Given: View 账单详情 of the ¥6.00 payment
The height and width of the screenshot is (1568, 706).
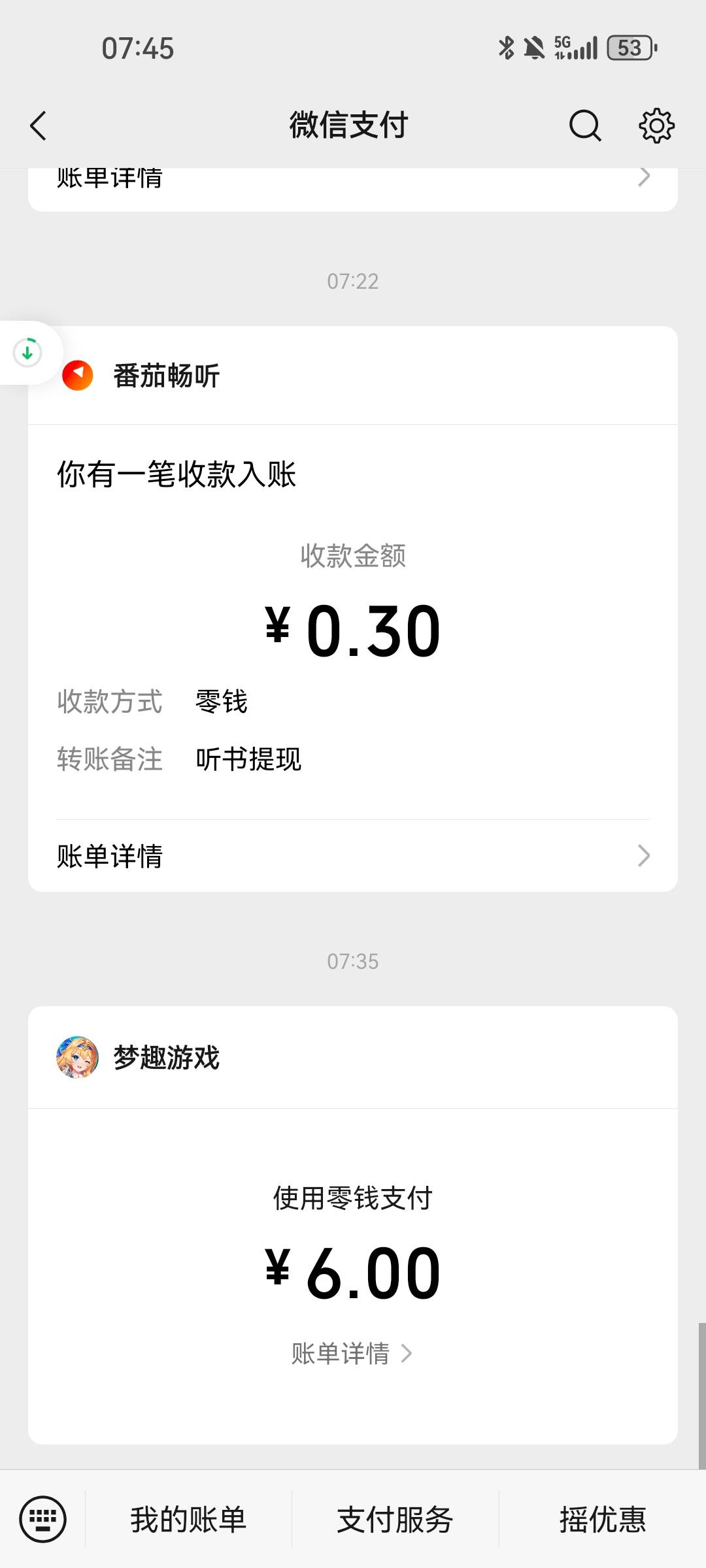Looking at the screenshot, I should [352, 1353].
